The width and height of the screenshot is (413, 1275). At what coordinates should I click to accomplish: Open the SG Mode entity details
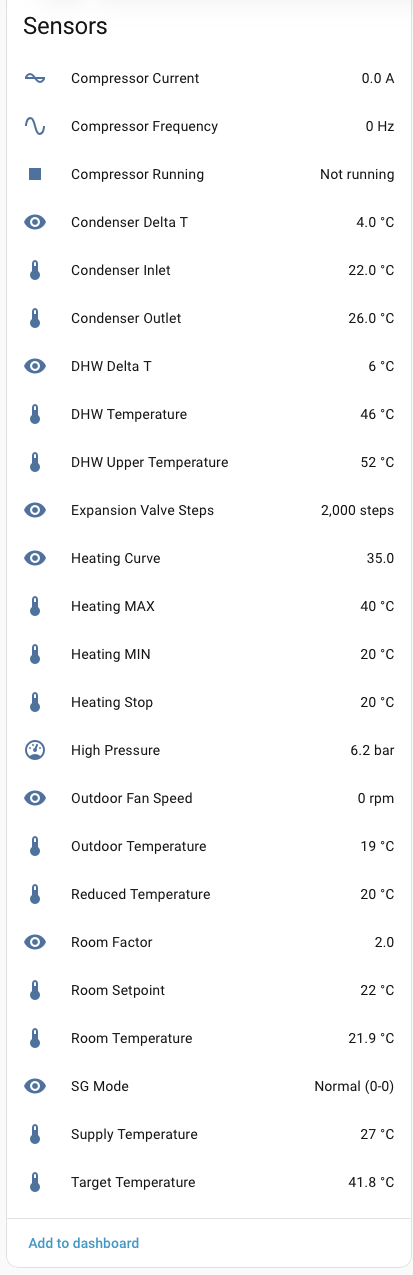[x=207, y=1086]
